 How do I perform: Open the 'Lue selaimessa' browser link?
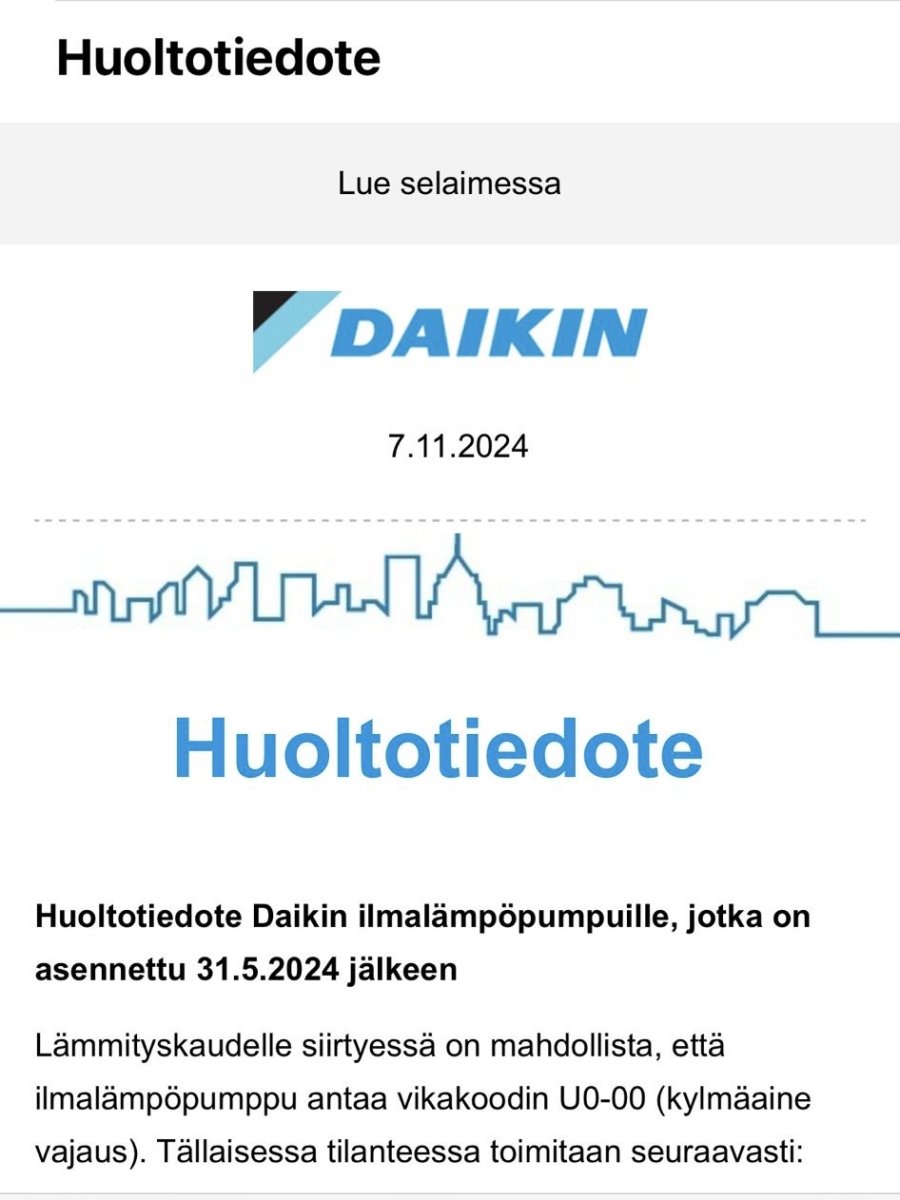click(449, 184)
